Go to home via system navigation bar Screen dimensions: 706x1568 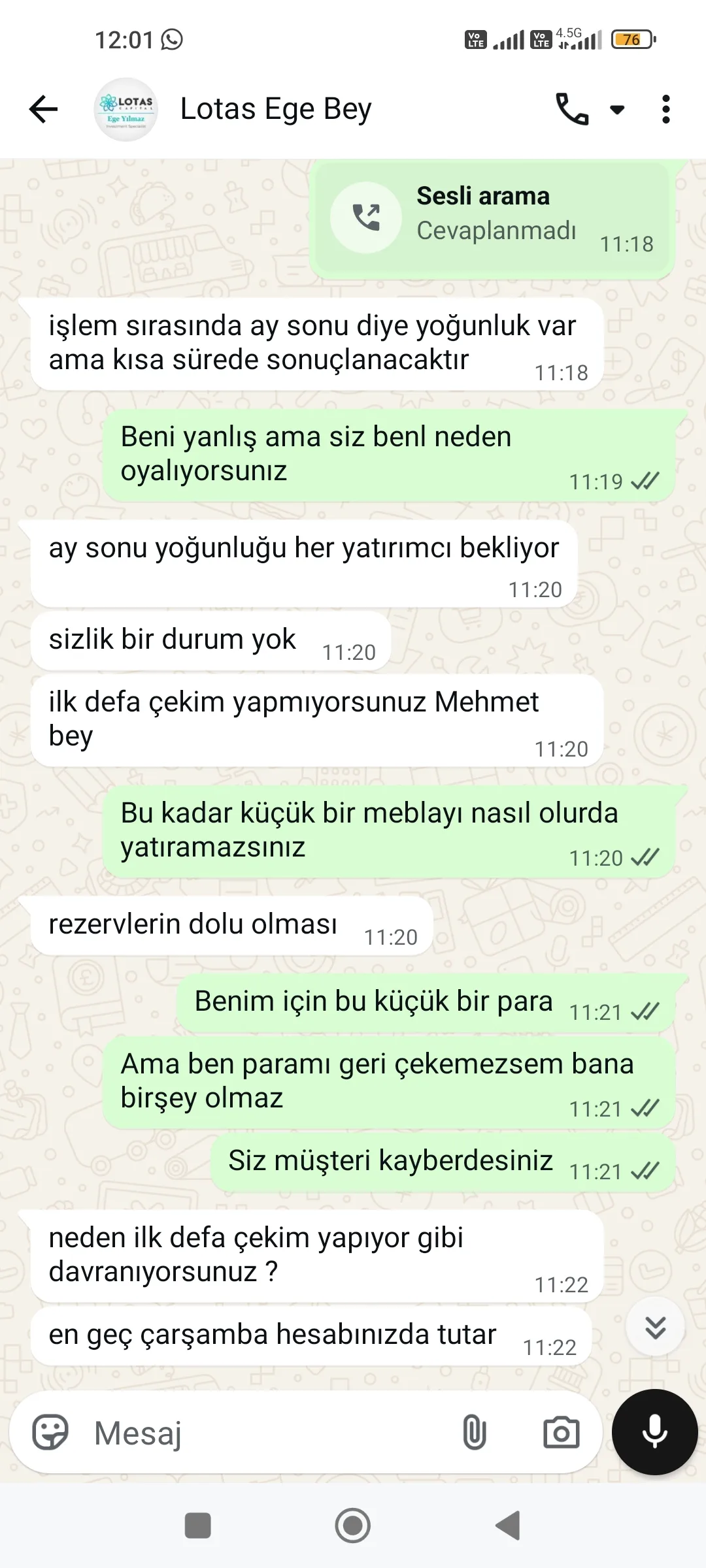[353, 1526]
